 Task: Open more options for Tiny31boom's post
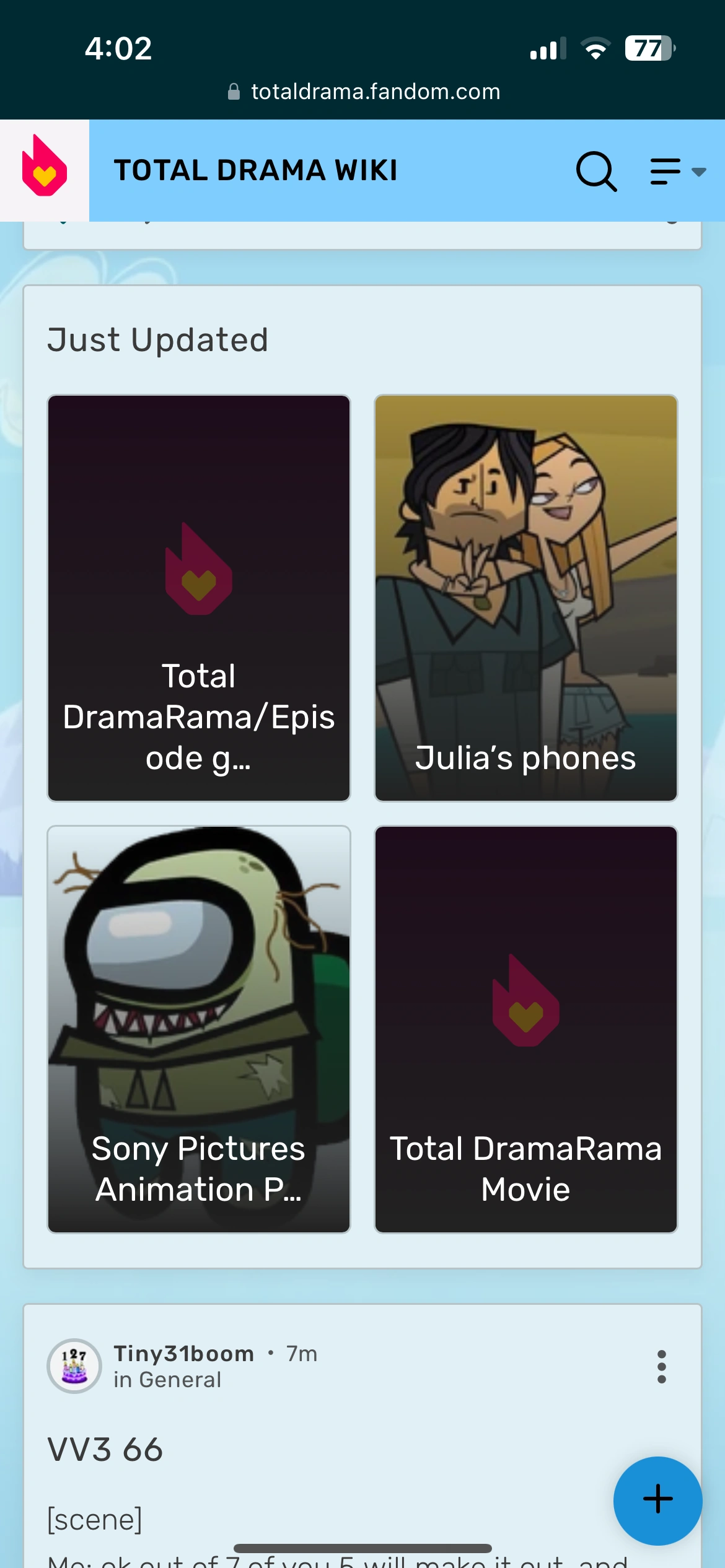click(x=661, y=1366)
